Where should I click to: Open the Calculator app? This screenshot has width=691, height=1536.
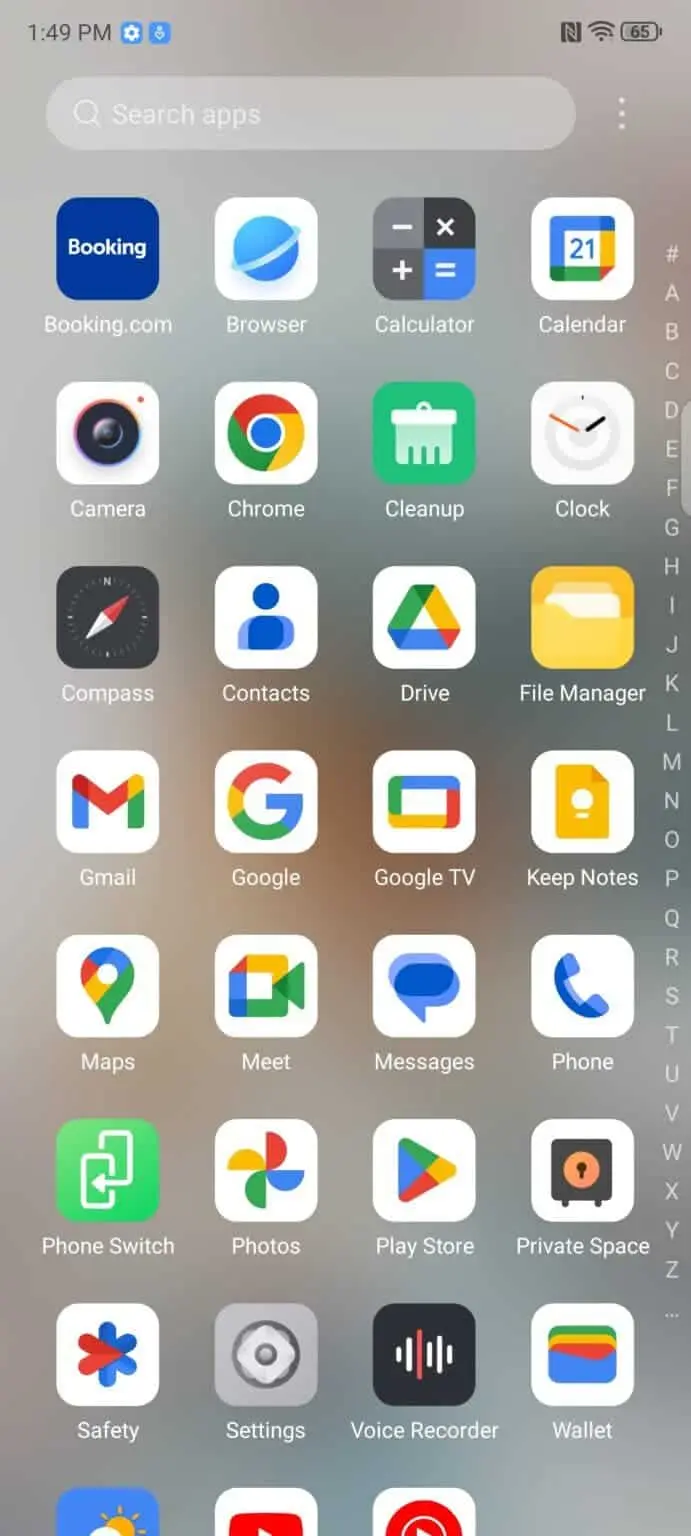(x=424, y=249)
